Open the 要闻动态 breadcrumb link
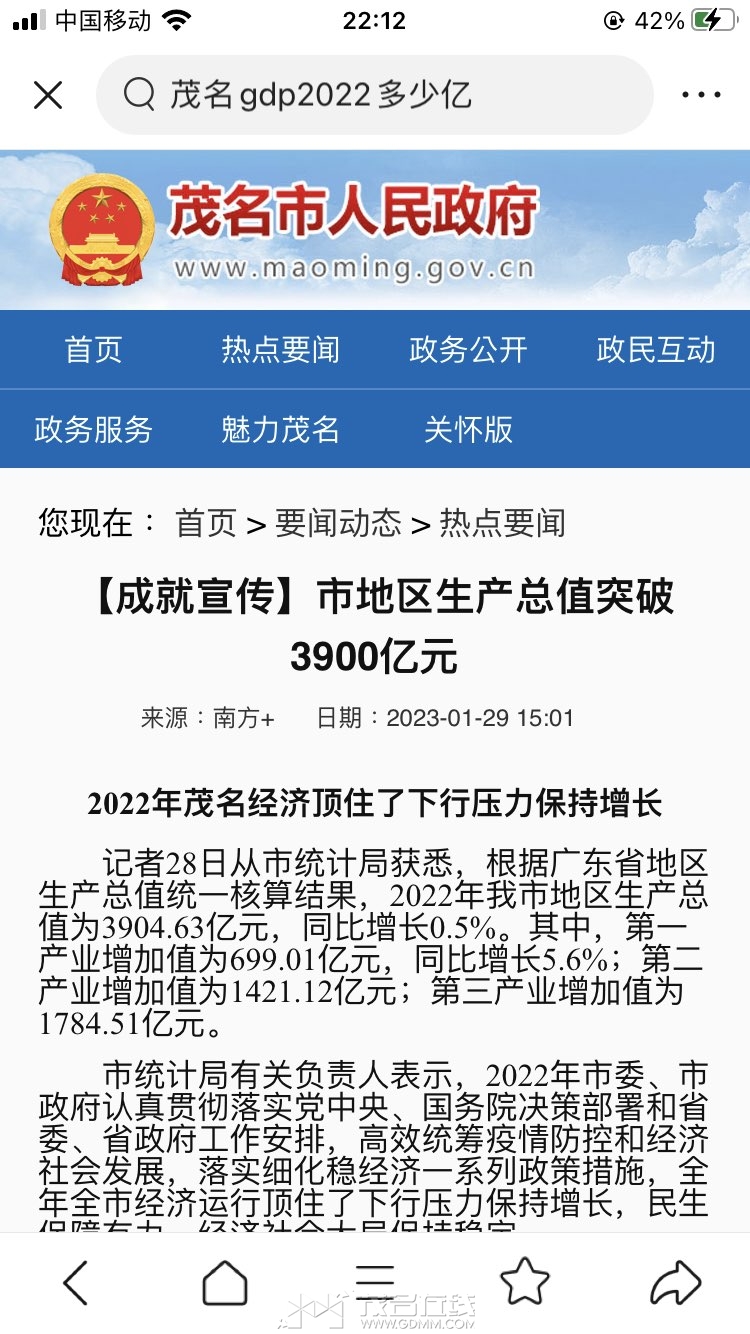The height and width of the screenshot is (1334, 750). tap(338, 523)
